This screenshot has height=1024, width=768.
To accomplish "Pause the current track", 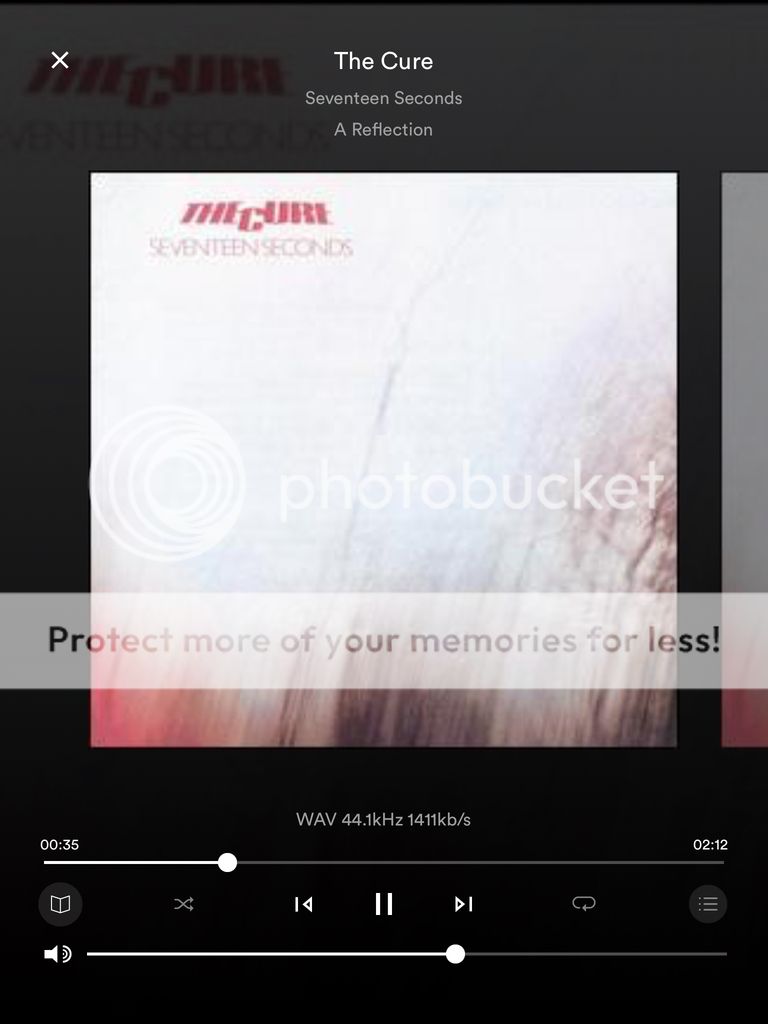I will point(383,904).
